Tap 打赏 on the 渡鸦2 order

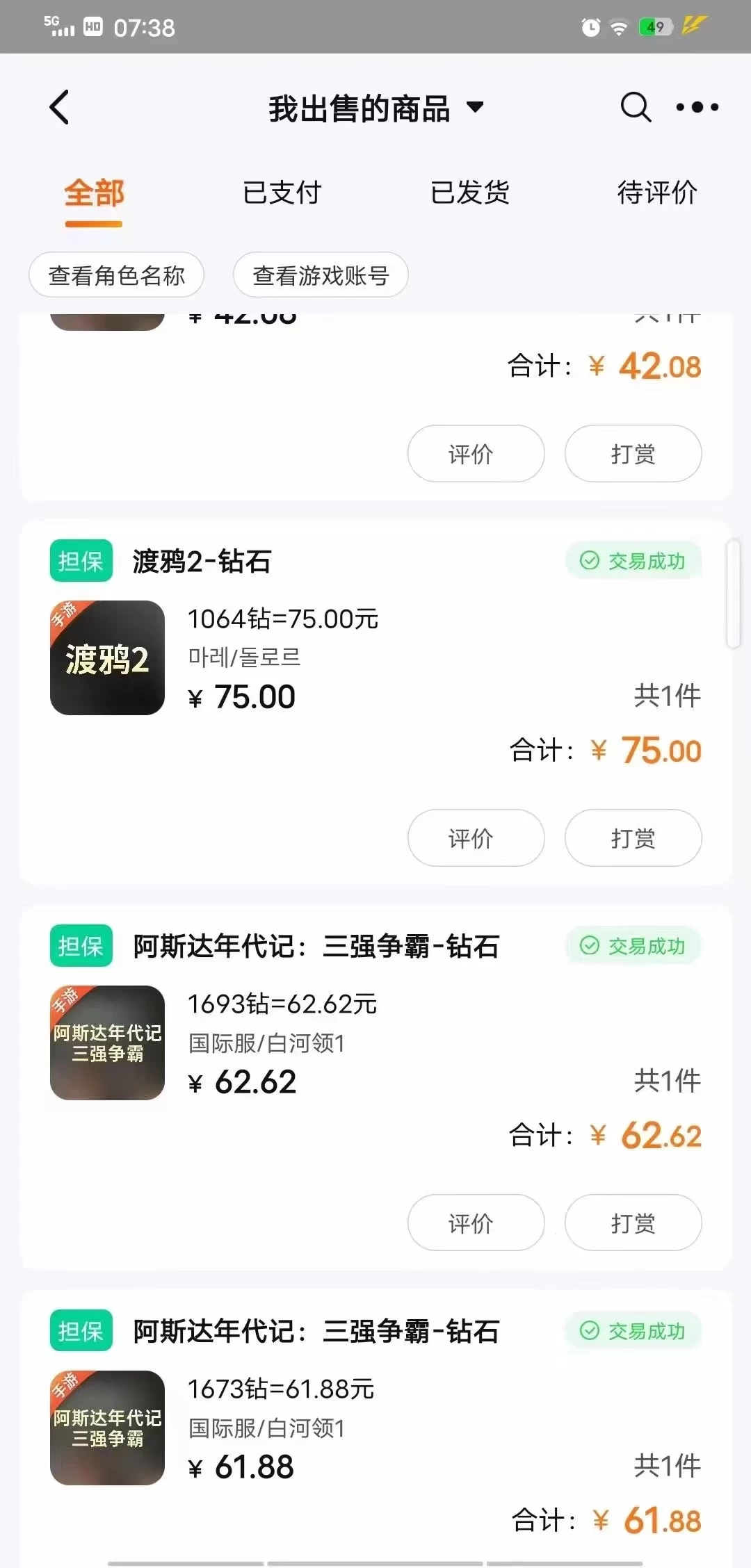[633, 838]
